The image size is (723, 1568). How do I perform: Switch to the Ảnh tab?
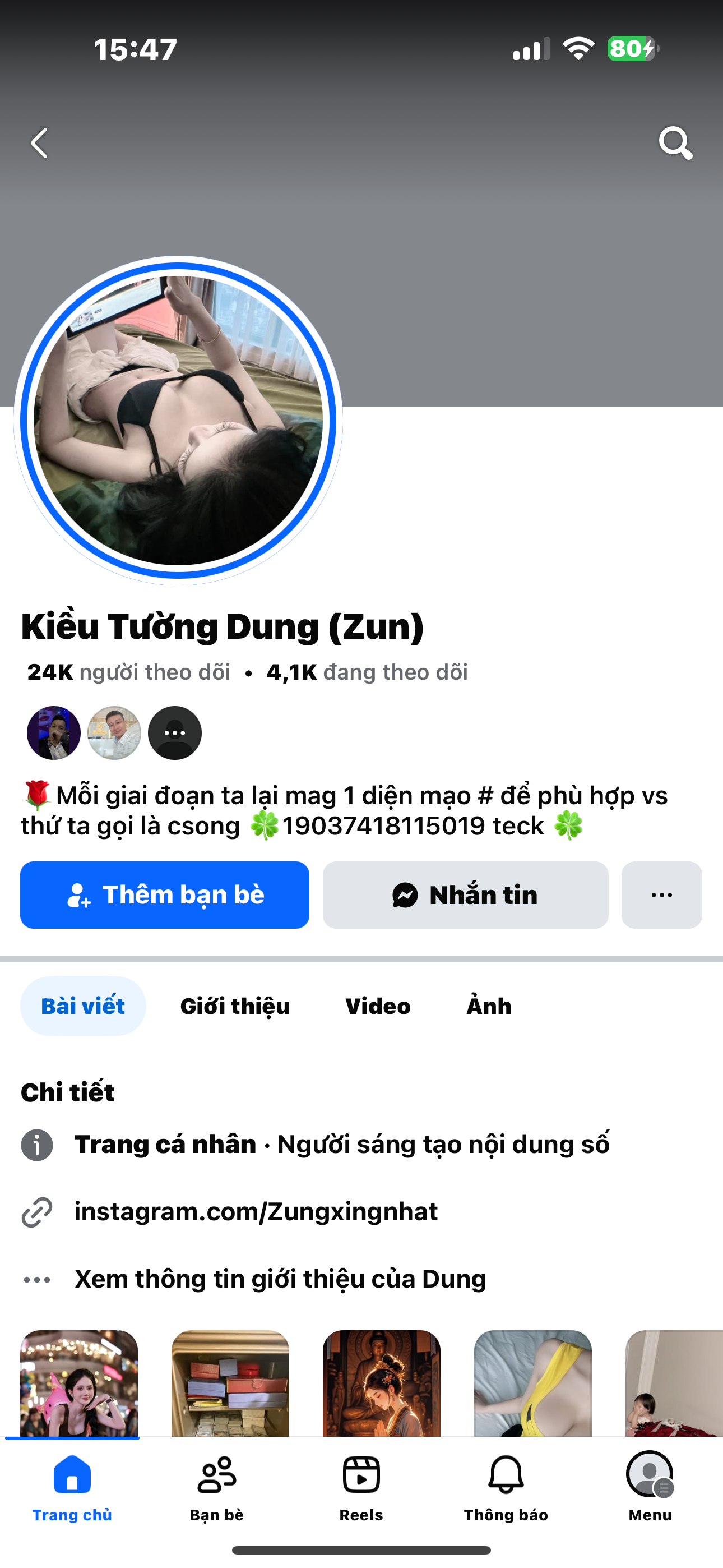tap(489, 1006)
